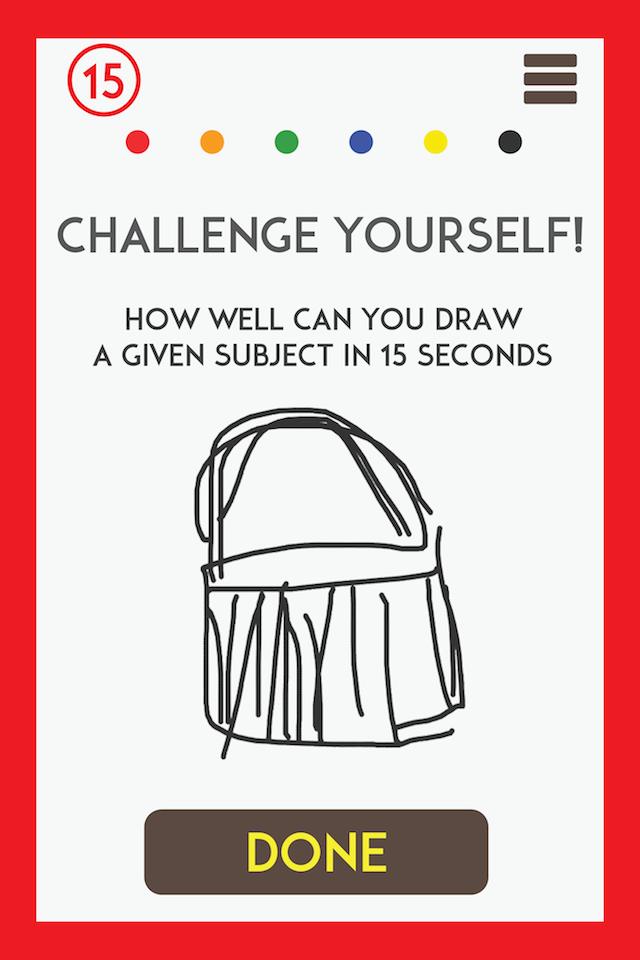Pick the green drawing color
Screen dimensions: 640x960
(286, 142)
